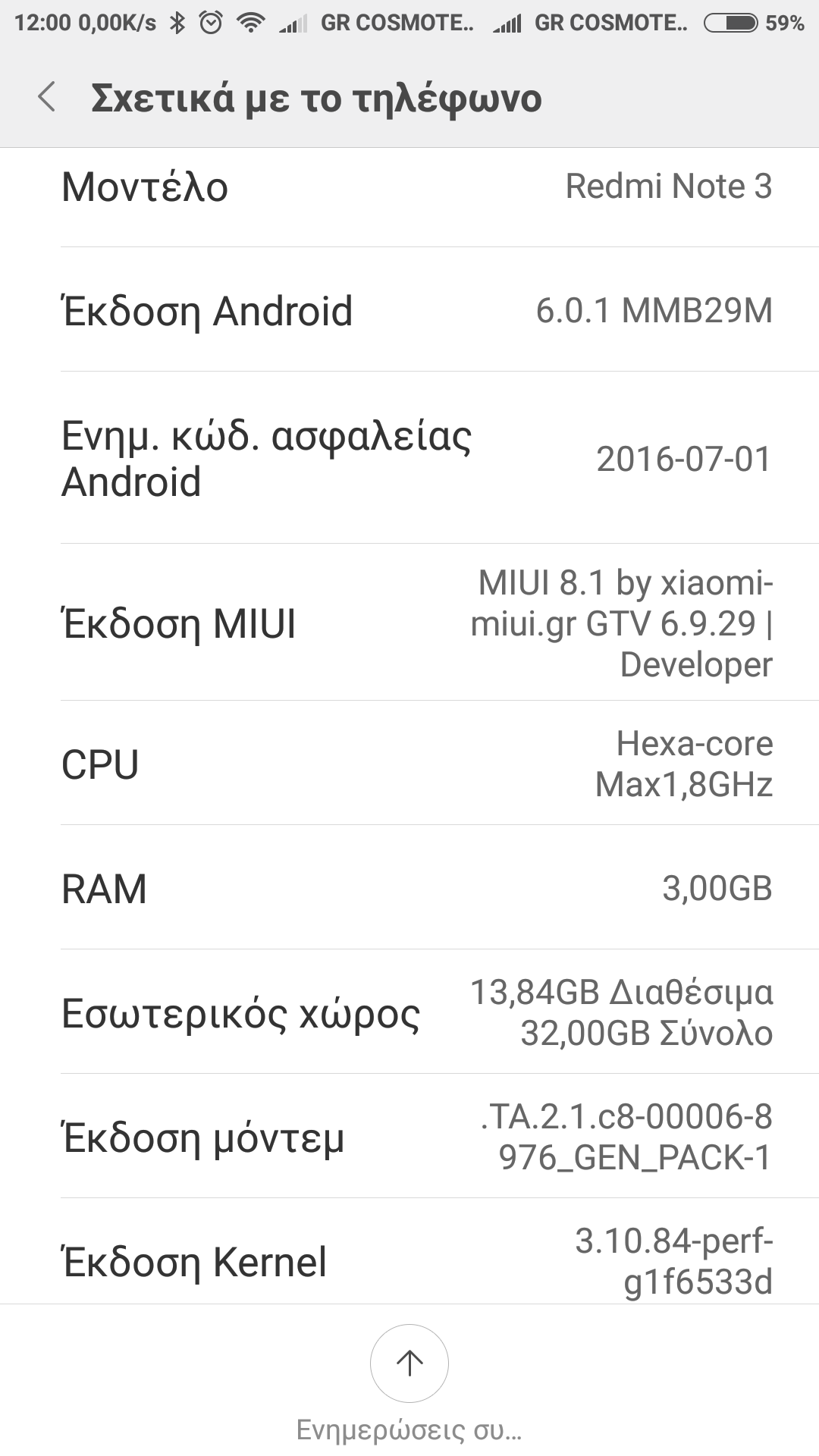Tap the Έκδοση MIUI row

click(409, 623)
